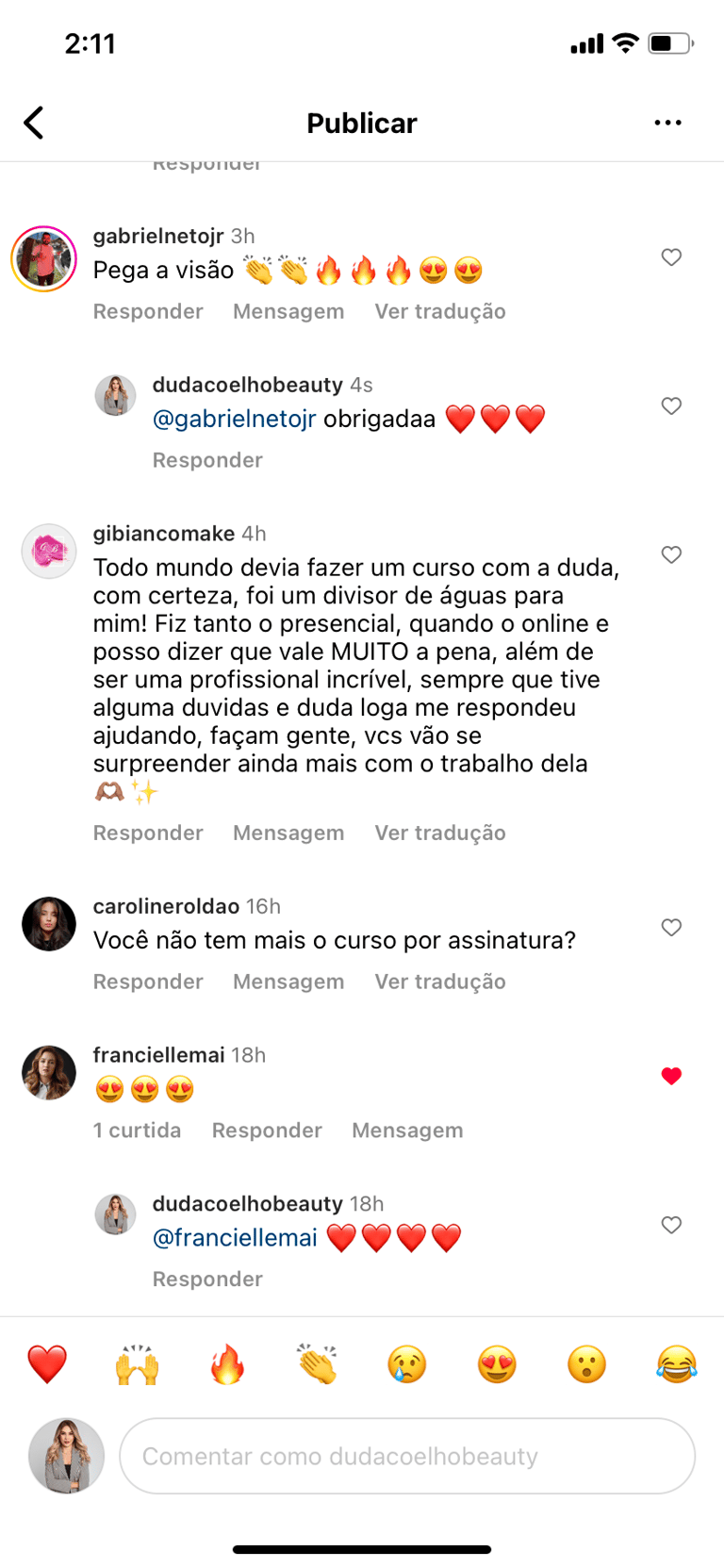Reply to franciellemai's comment
The width and height of the screenshot is (724, 1568).
(x=267, y=1130)
